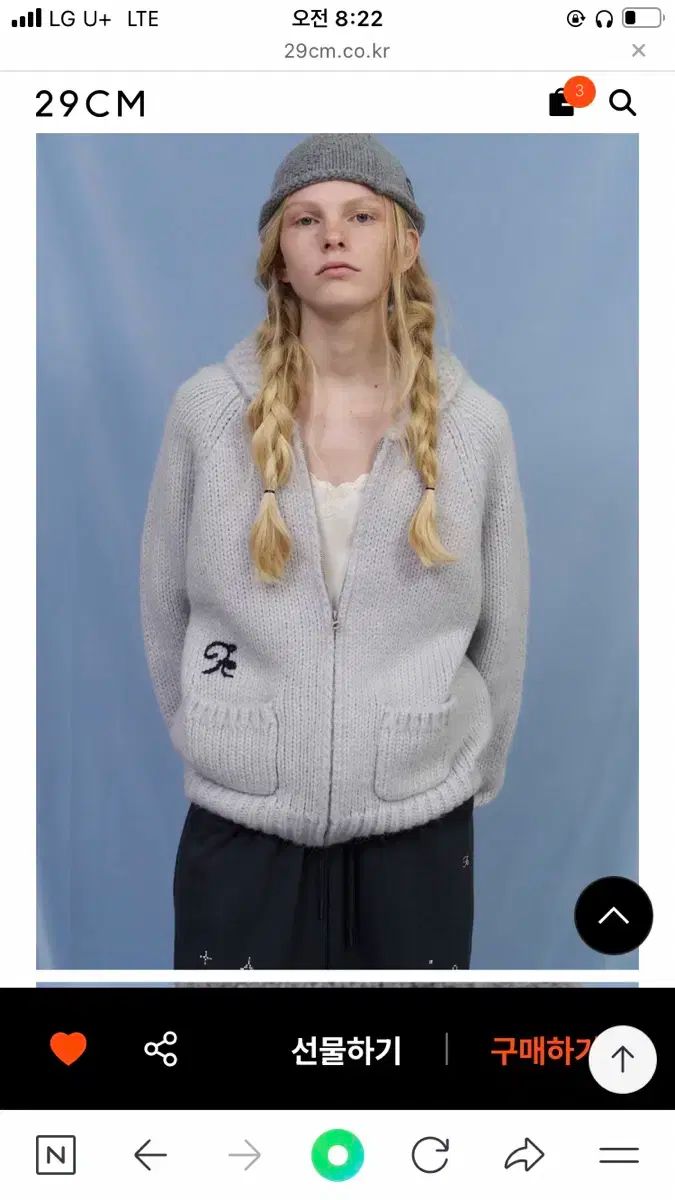The height and width of the screenshot is (1200, 675).
Task: Close the 29cm.co.kr web view
Action: [x=639, y=51]
